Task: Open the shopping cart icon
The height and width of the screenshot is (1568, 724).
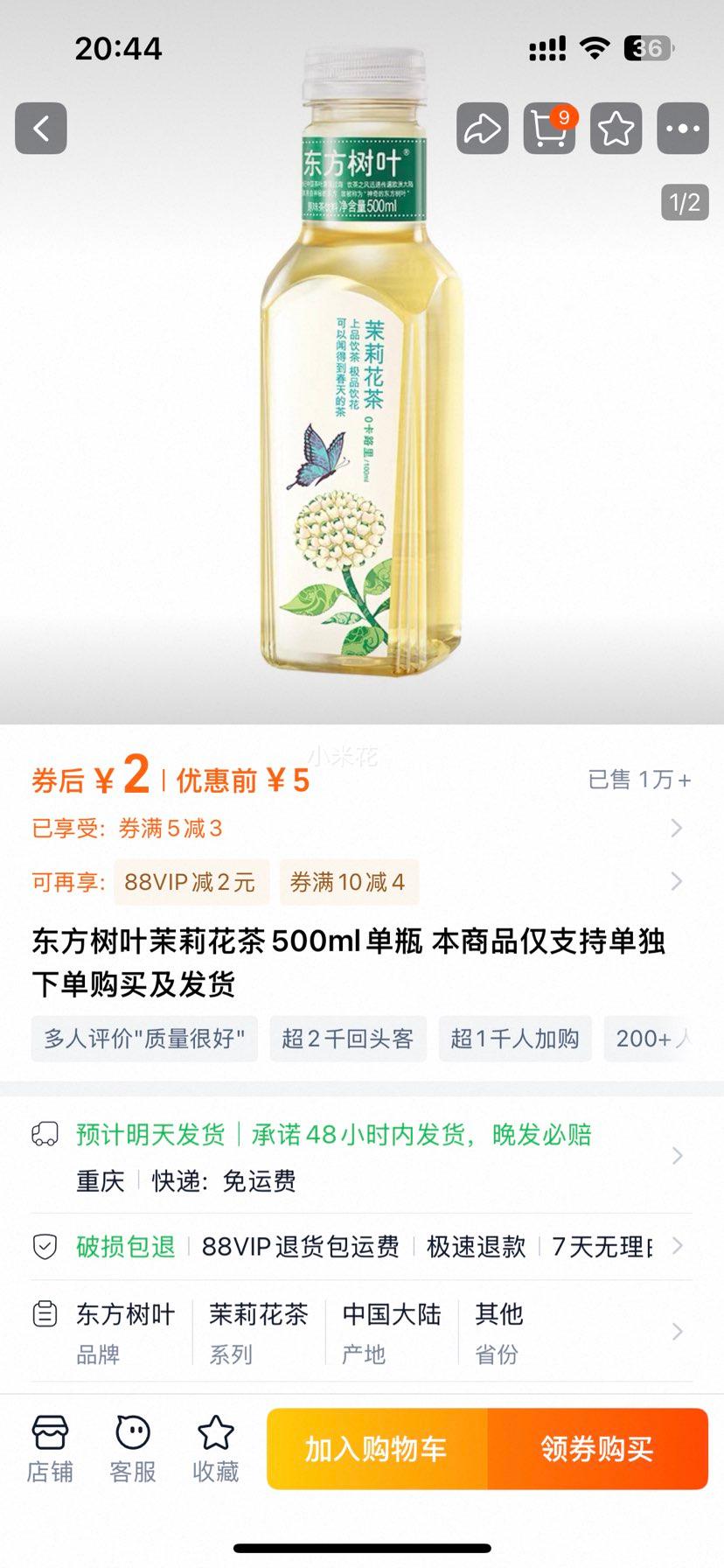Action: pos(549,129)
